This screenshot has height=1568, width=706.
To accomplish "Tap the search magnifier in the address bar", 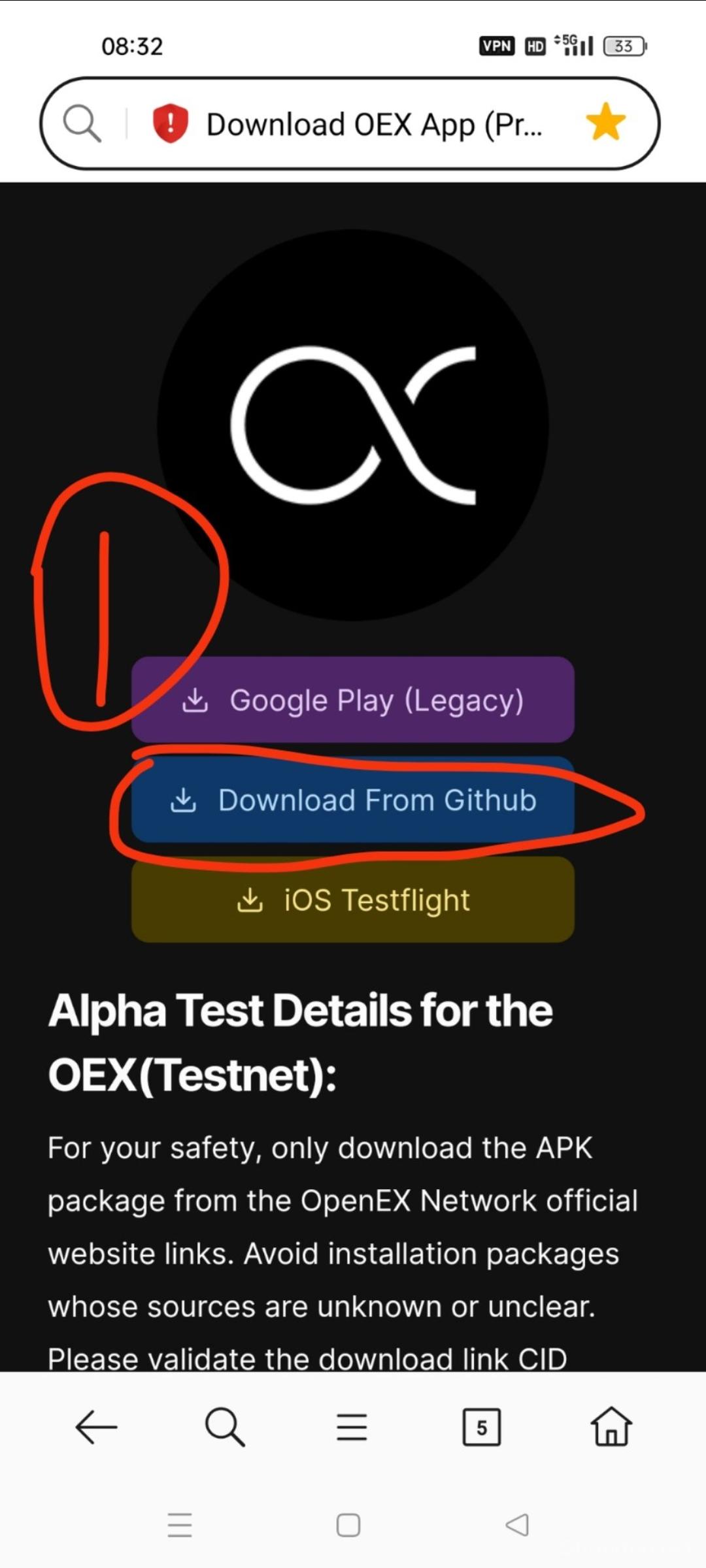I will 82,123.
